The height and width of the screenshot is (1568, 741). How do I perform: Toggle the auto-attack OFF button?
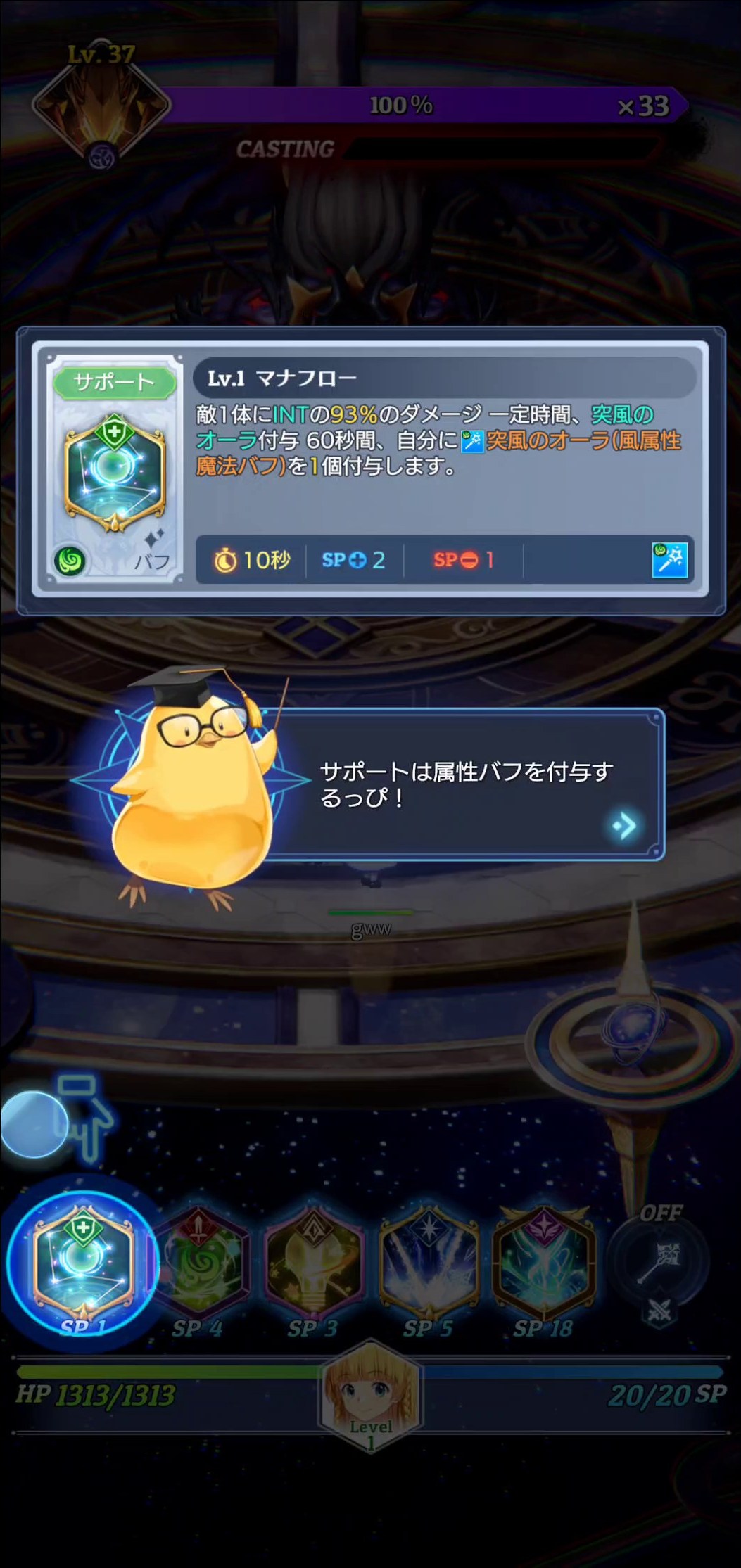coord(659,1263)
